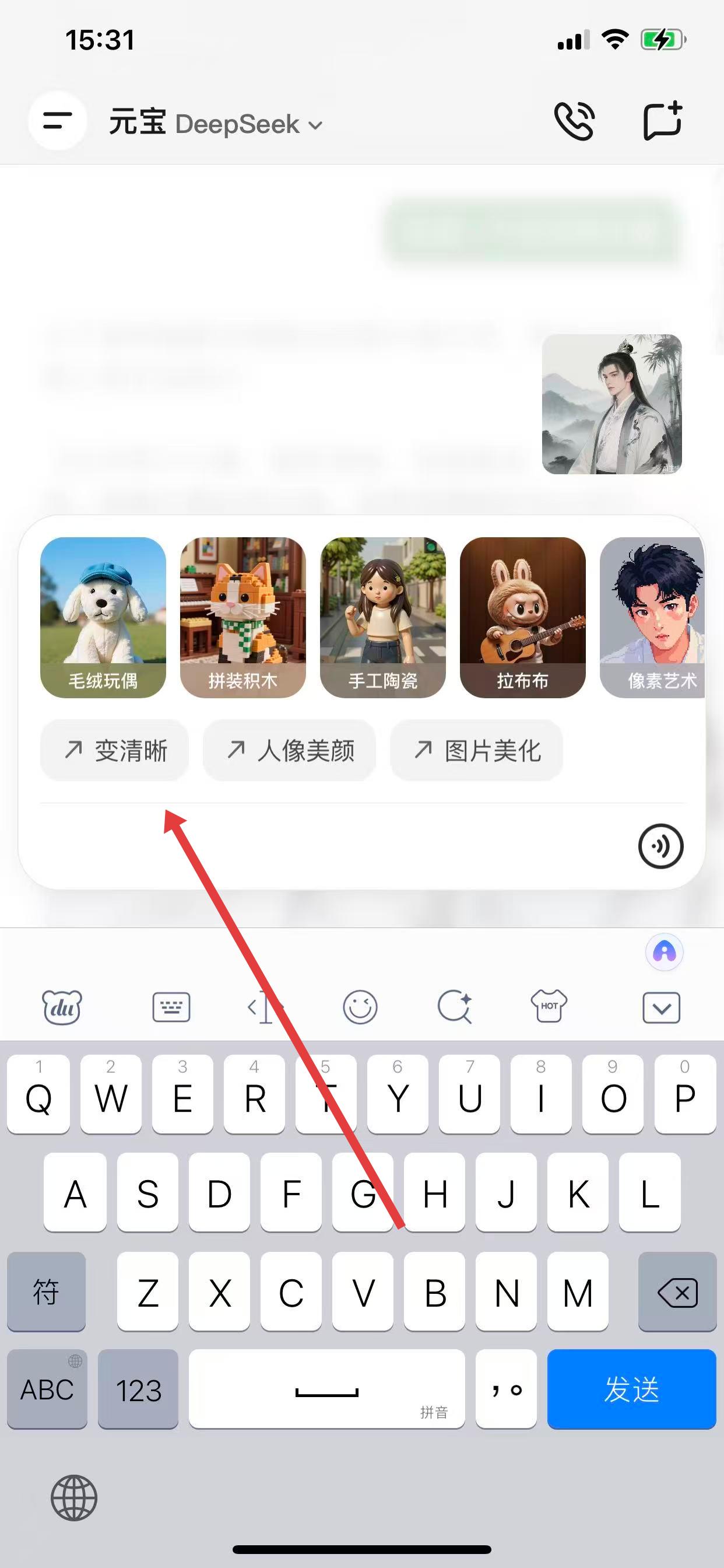Start a voice call with Yuanbao
Viewport: 724px width, 1568px height.
(x=574, y=121)
